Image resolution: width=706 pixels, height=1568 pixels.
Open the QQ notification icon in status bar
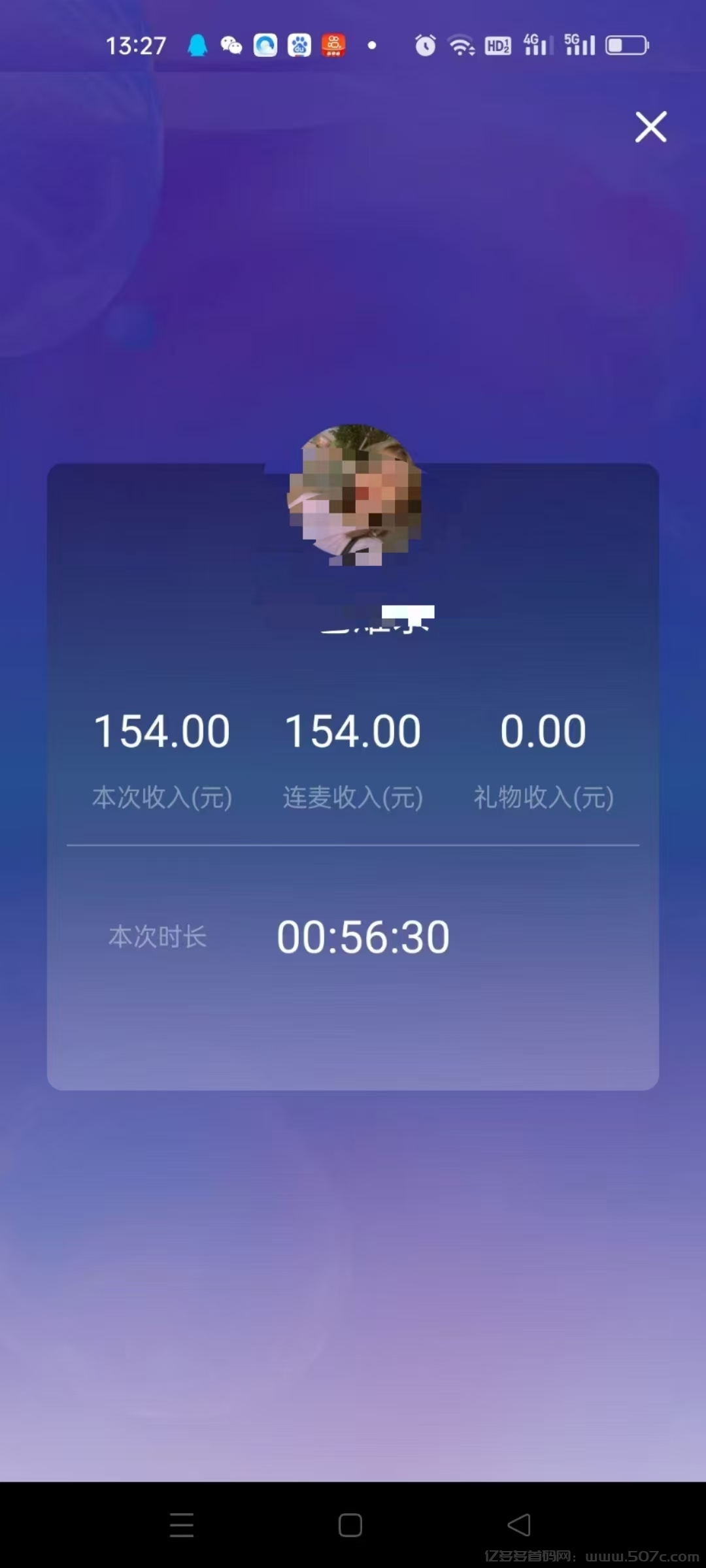pyautogui.click(x=199, y=45)
